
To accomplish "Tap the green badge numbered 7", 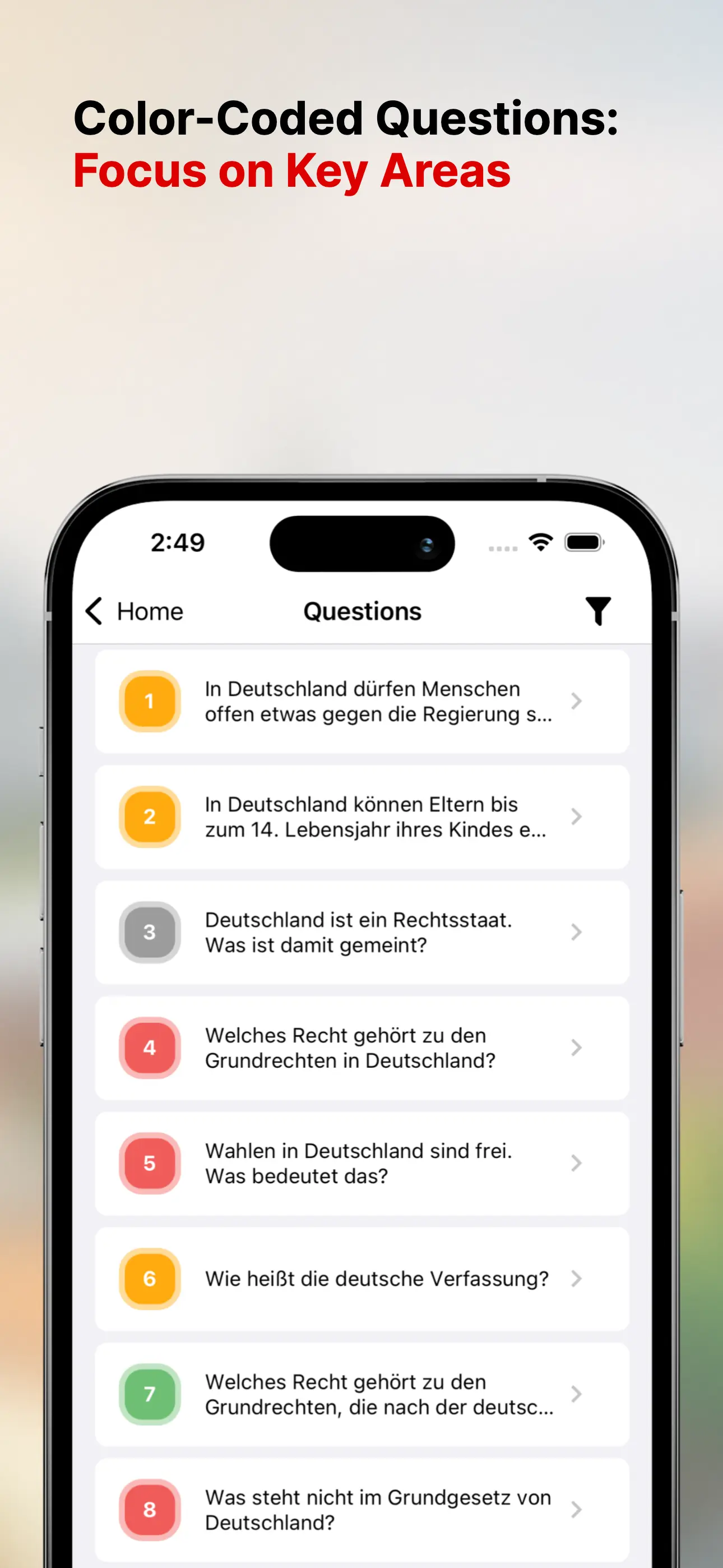I will (x=149, y=1395).
